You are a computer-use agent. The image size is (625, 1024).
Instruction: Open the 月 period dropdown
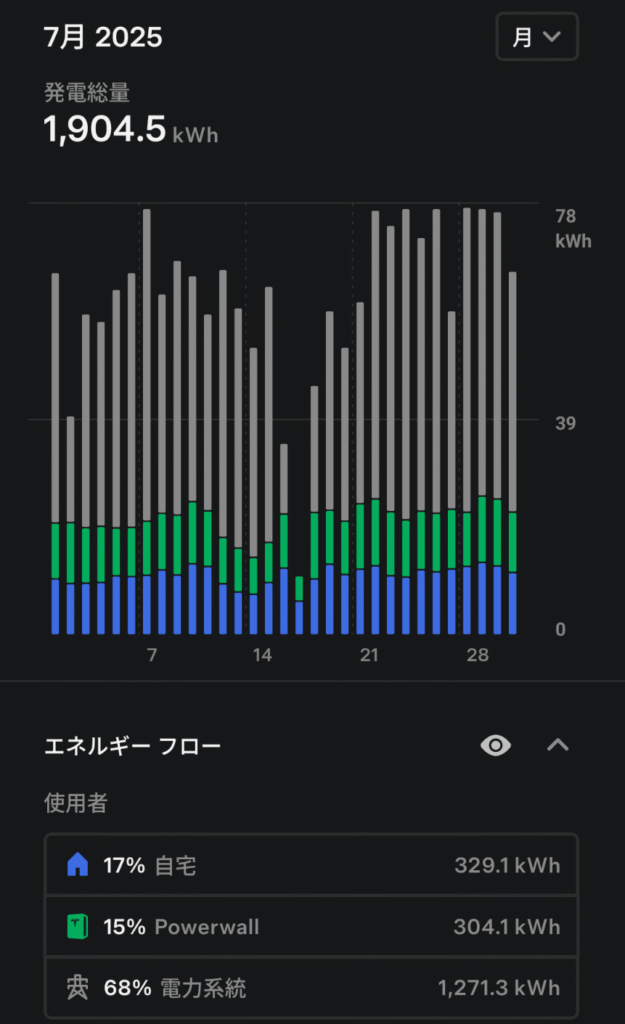(537, 37)
